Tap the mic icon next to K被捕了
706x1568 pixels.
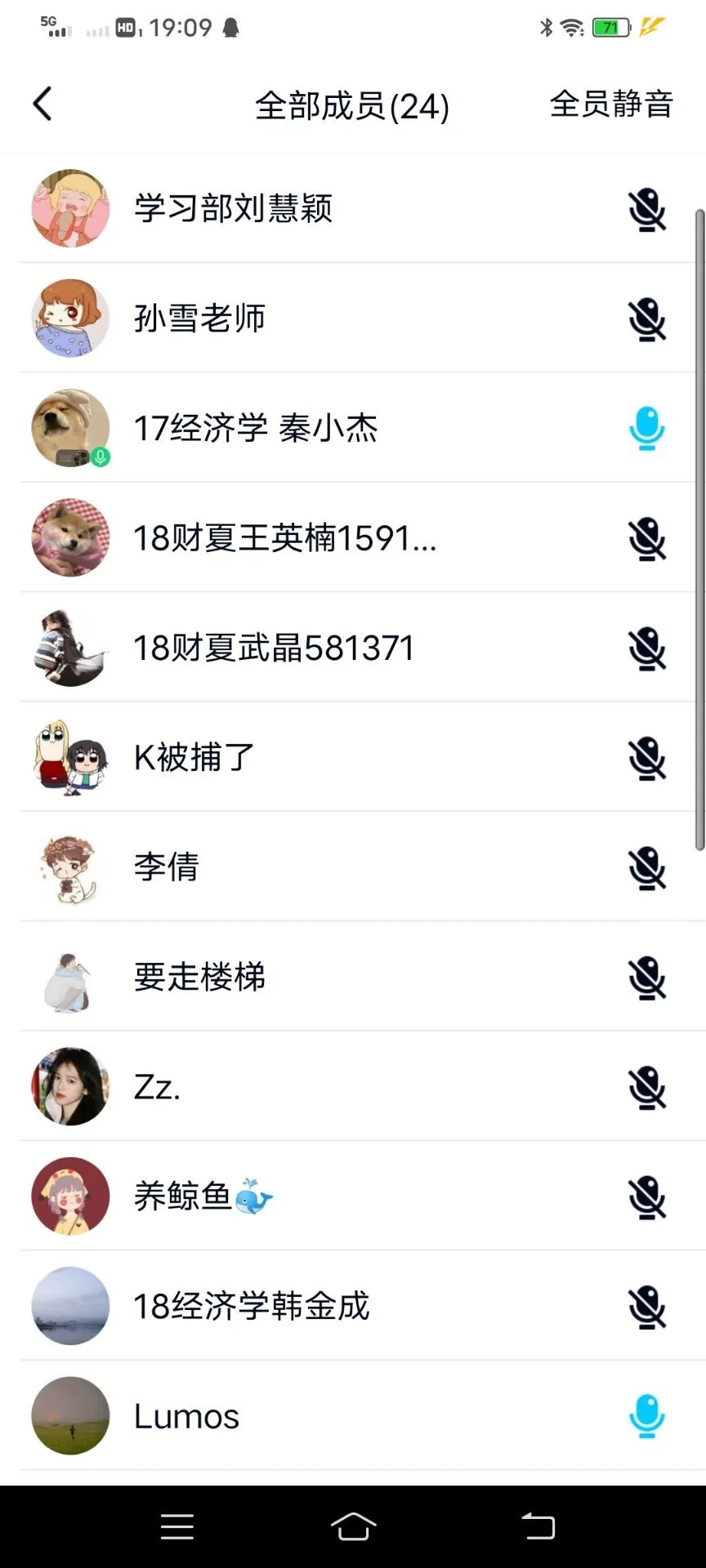point(647,758)
